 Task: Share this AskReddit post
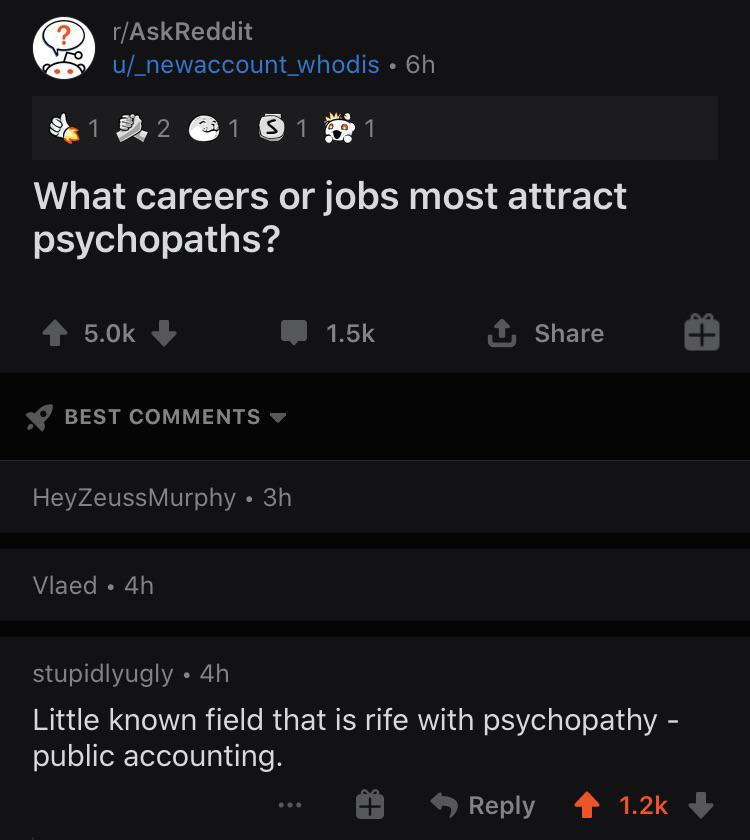546,333
